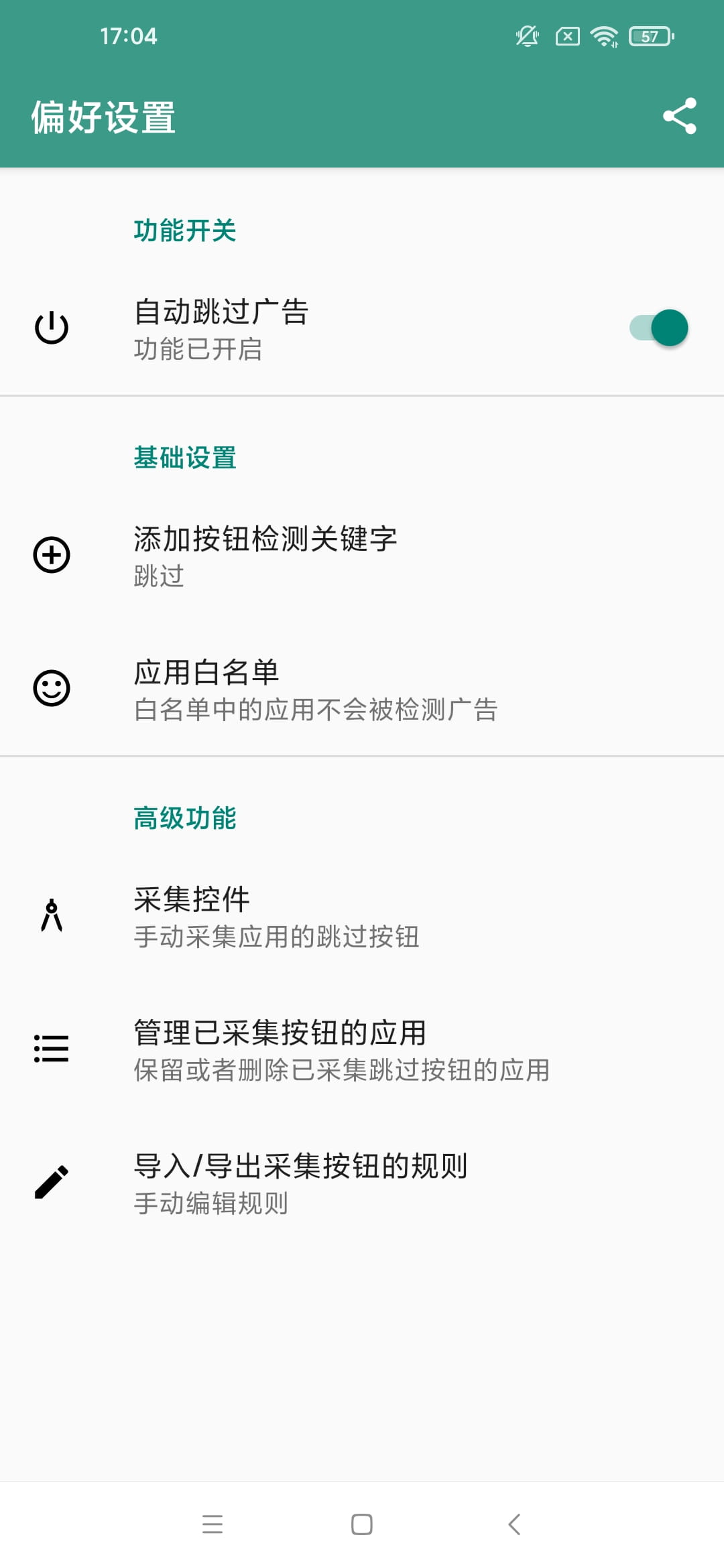
Task: Open 导入/导出采集按钮的规则
Action: 362,1183
